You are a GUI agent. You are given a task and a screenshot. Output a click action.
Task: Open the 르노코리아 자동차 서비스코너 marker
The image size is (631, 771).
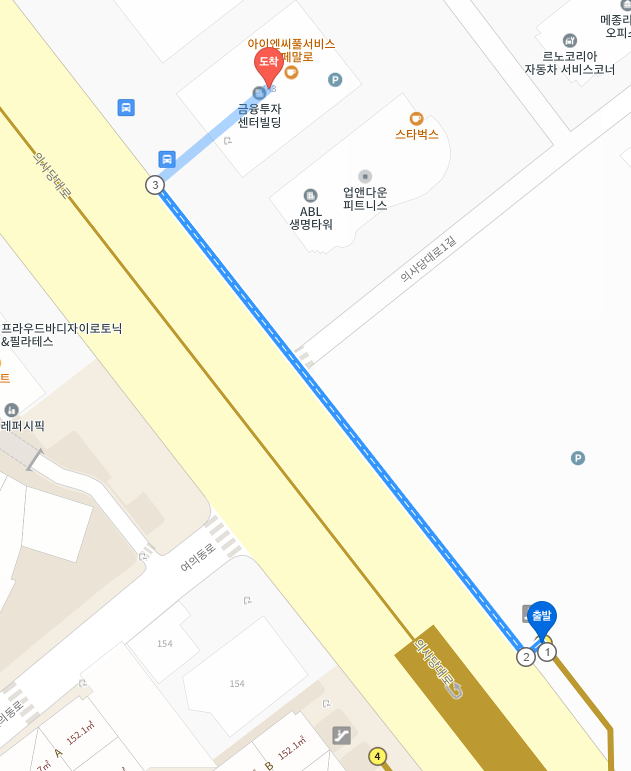pyautogui.click(x=570, y=41)
